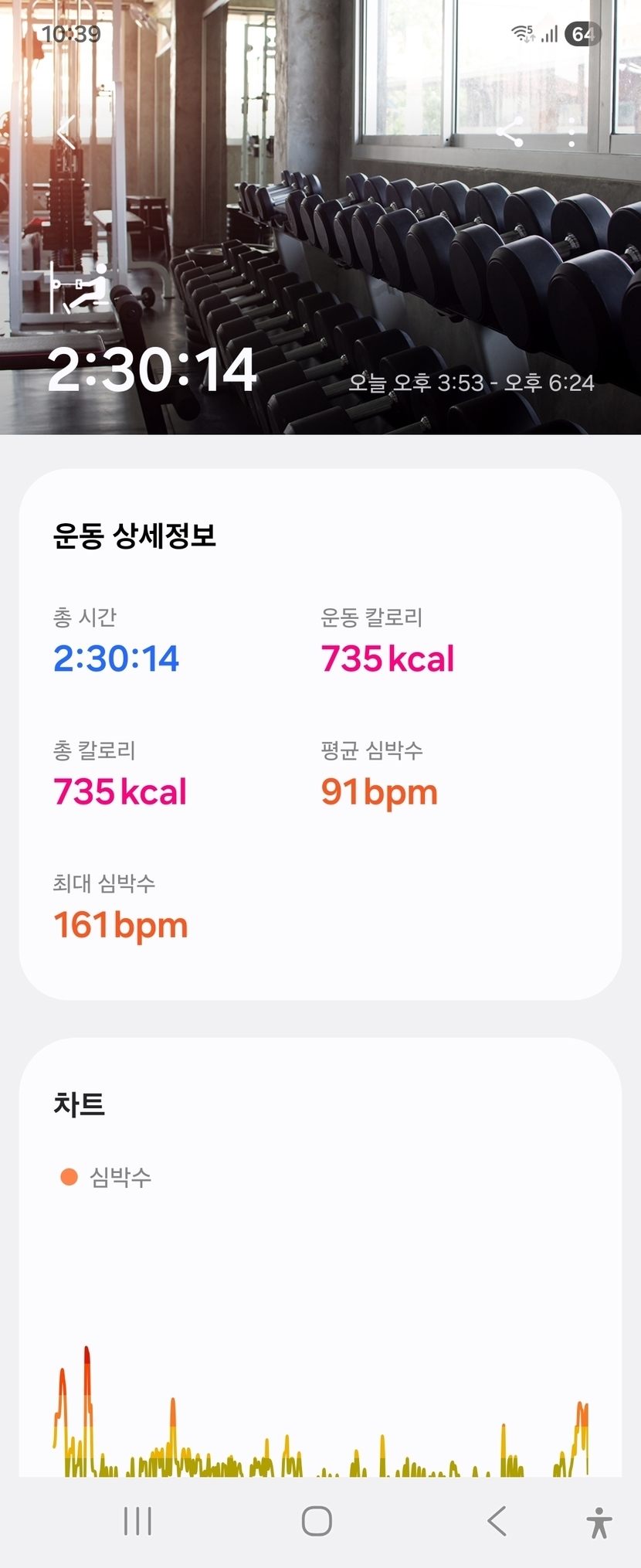Open the recent apps view
This screenshot has width=641, height=1568.
137,1520
